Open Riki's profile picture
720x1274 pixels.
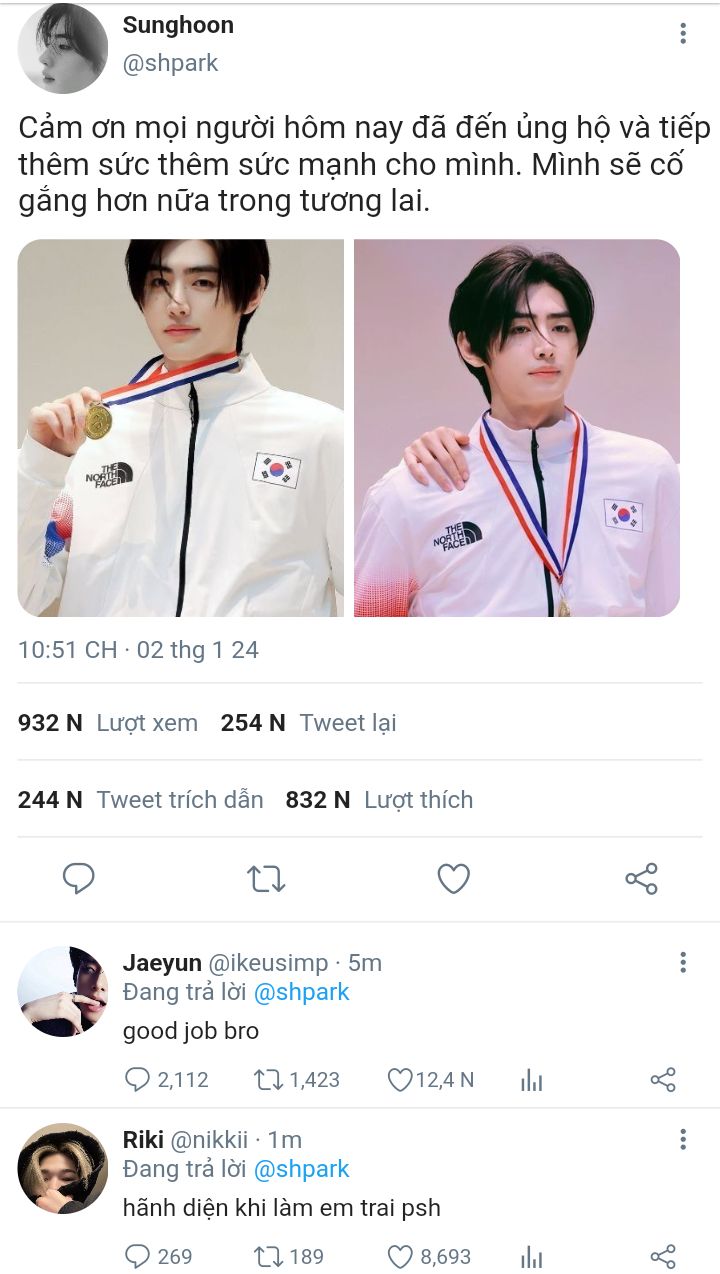click(x=63, y=1168)
